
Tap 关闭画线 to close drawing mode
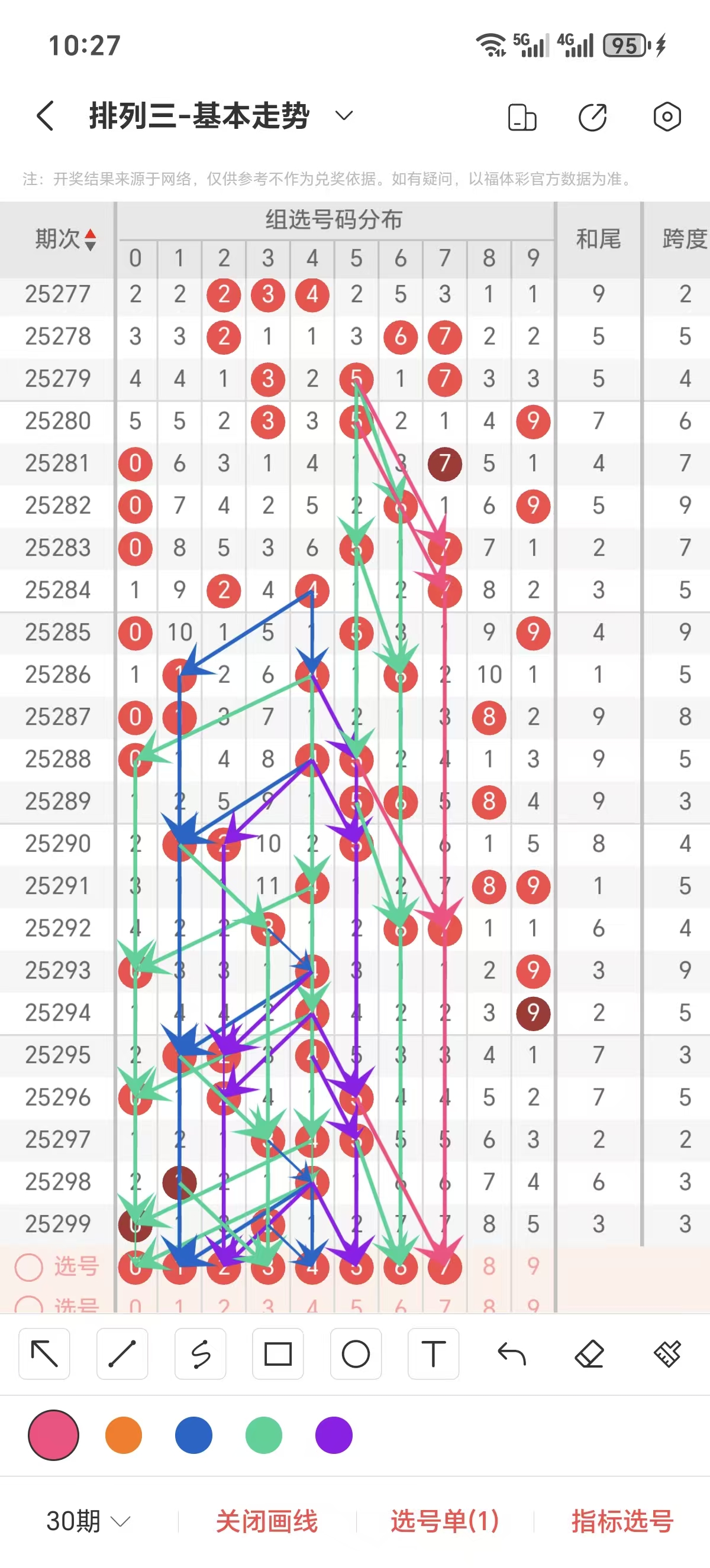point(267,1521)
